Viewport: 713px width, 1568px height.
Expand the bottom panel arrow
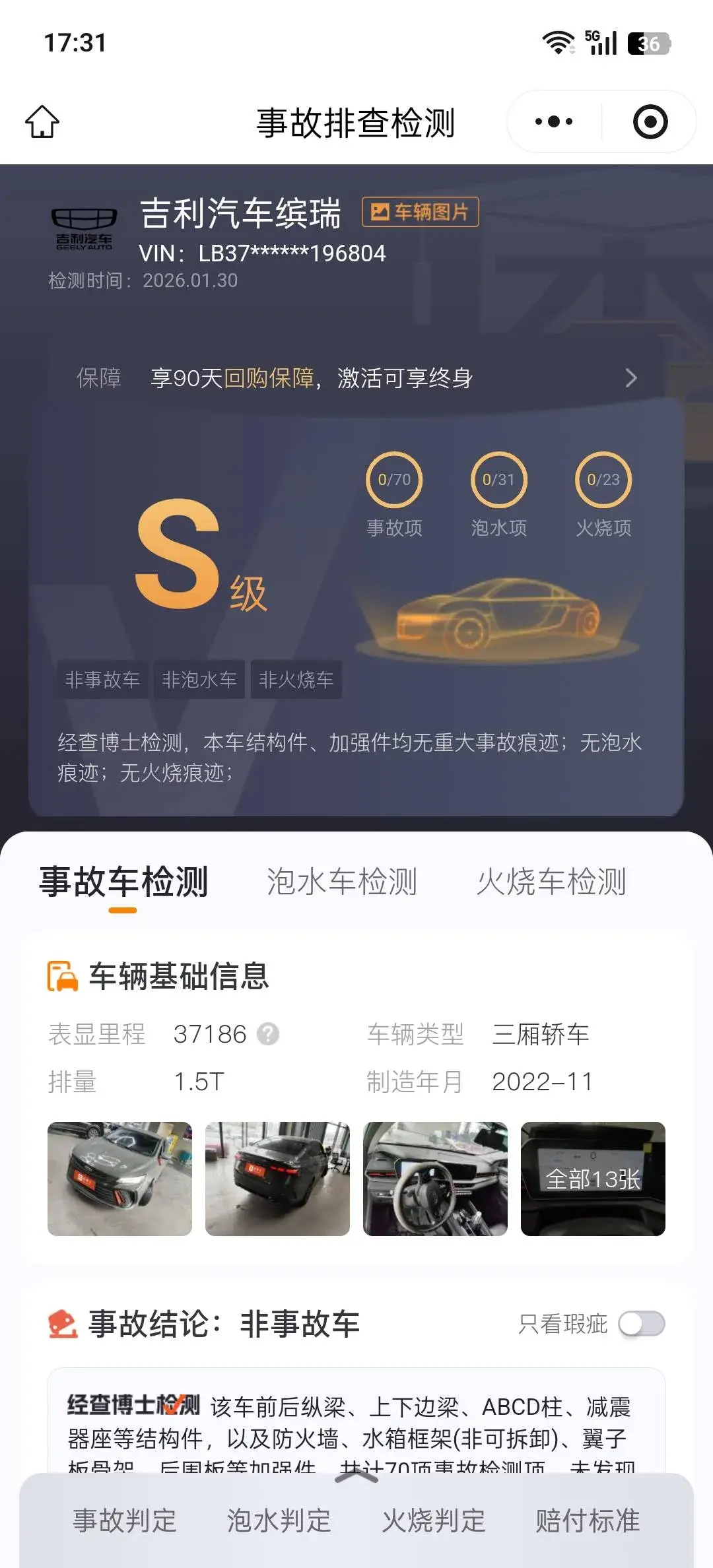tap(356, 1477)
